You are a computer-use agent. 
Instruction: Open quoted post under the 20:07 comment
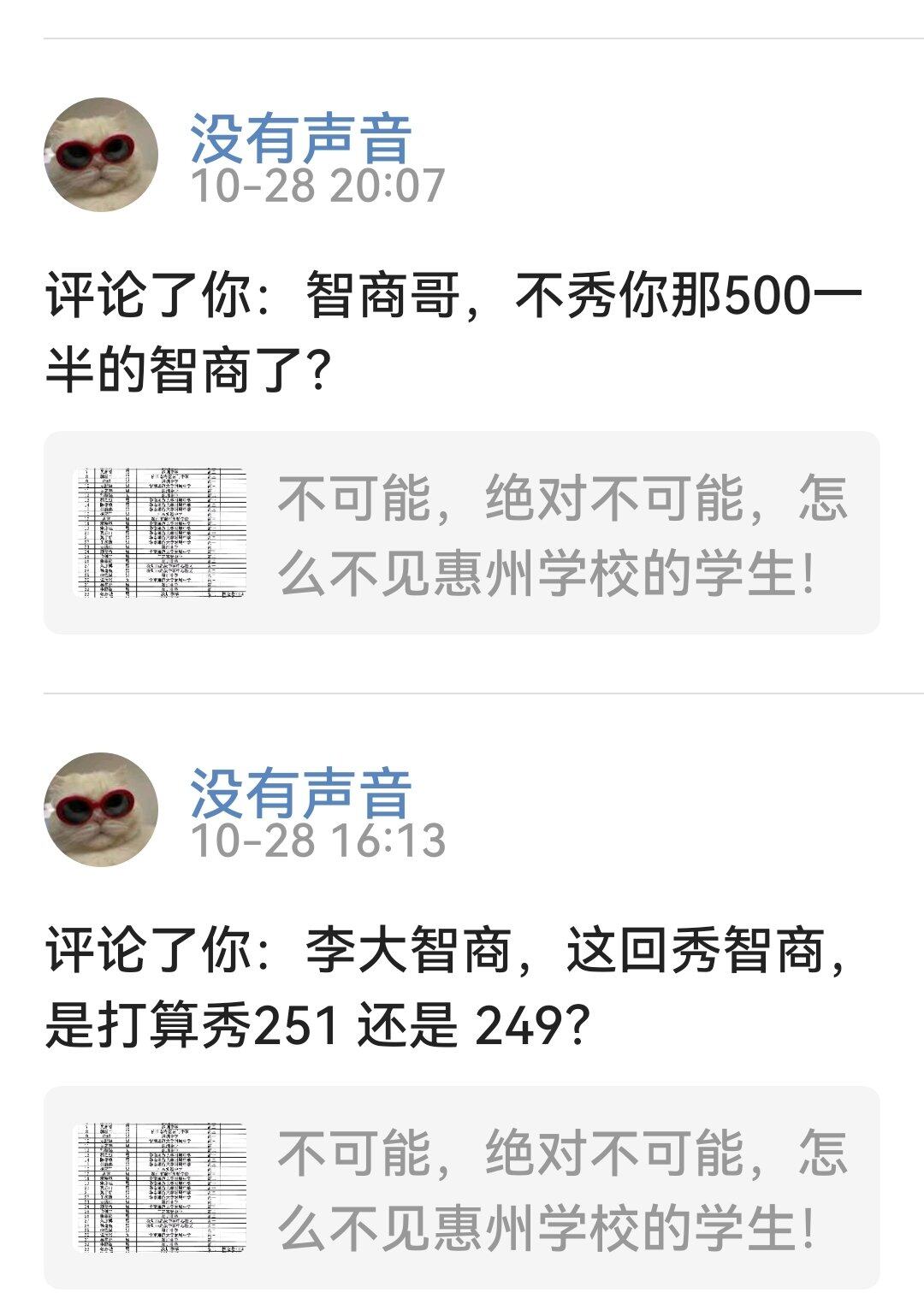(462, 534)
